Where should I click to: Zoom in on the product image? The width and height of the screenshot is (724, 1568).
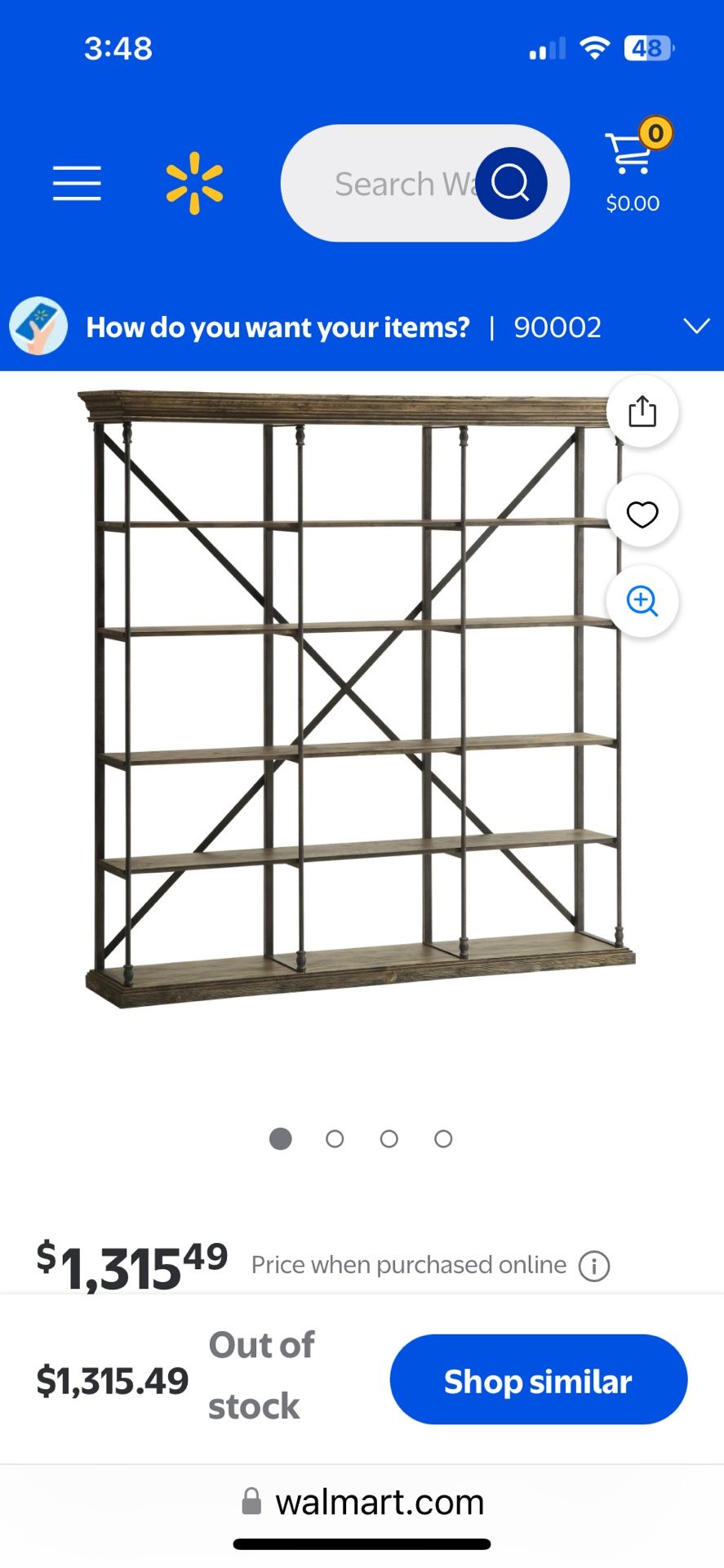pyautogui.click(x=642, y=601)
